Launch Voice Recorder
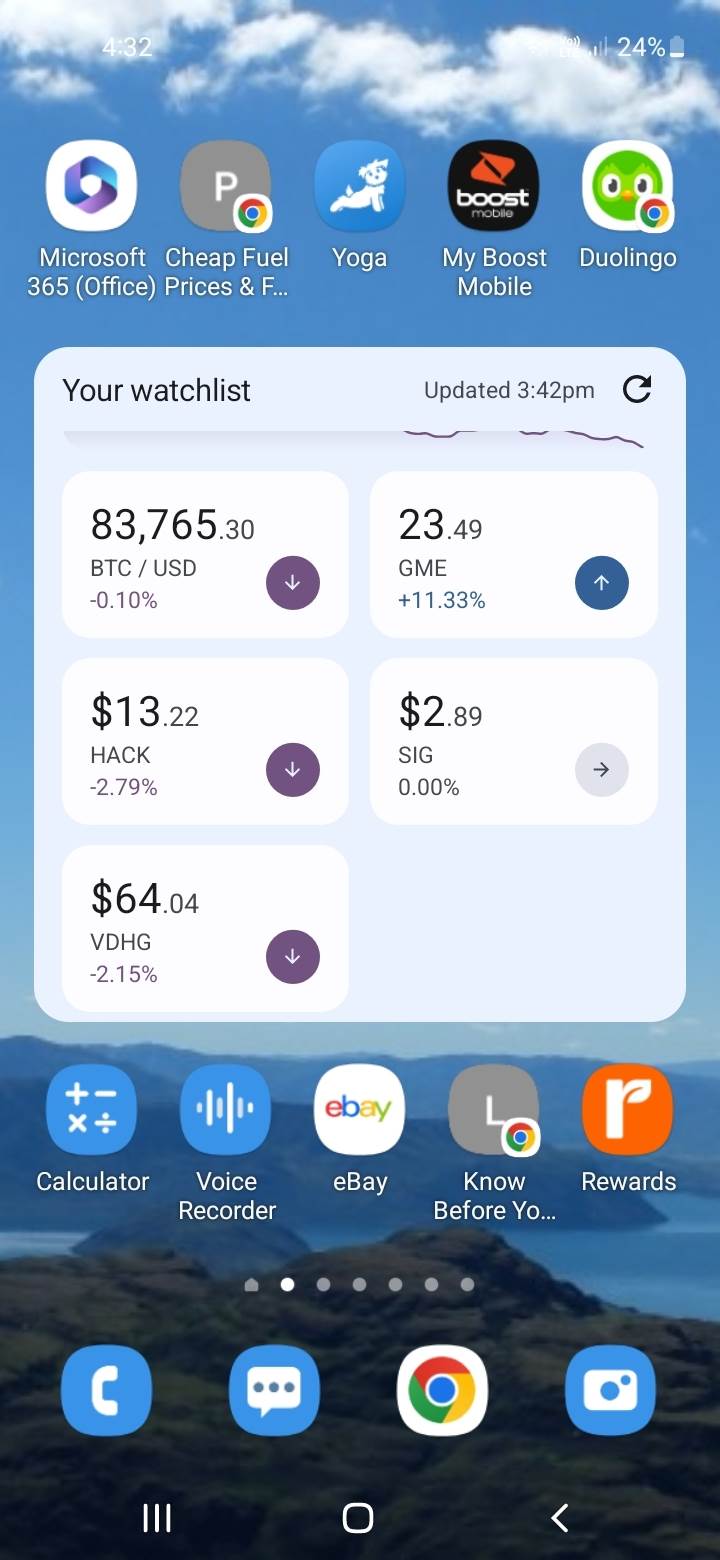720x1560 pixels. 226,1110
